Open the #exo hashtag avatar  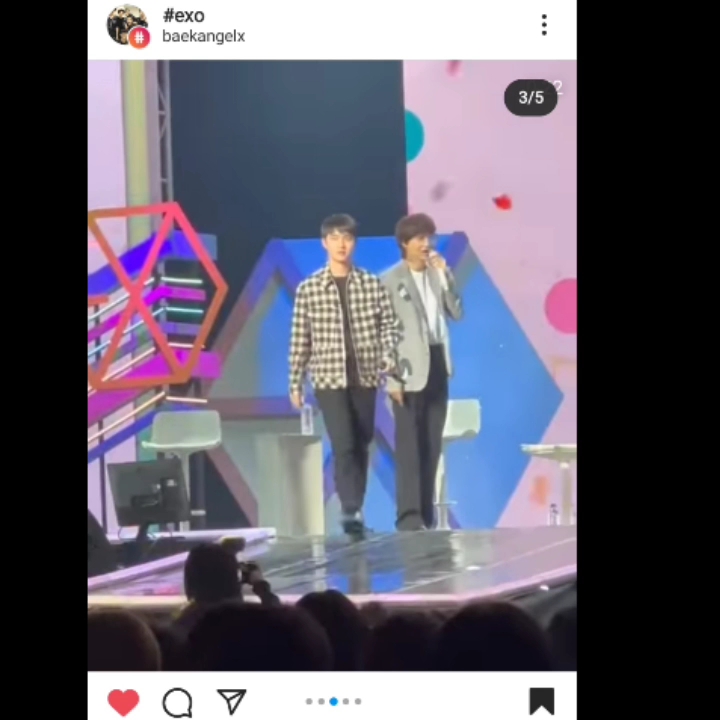127,25
